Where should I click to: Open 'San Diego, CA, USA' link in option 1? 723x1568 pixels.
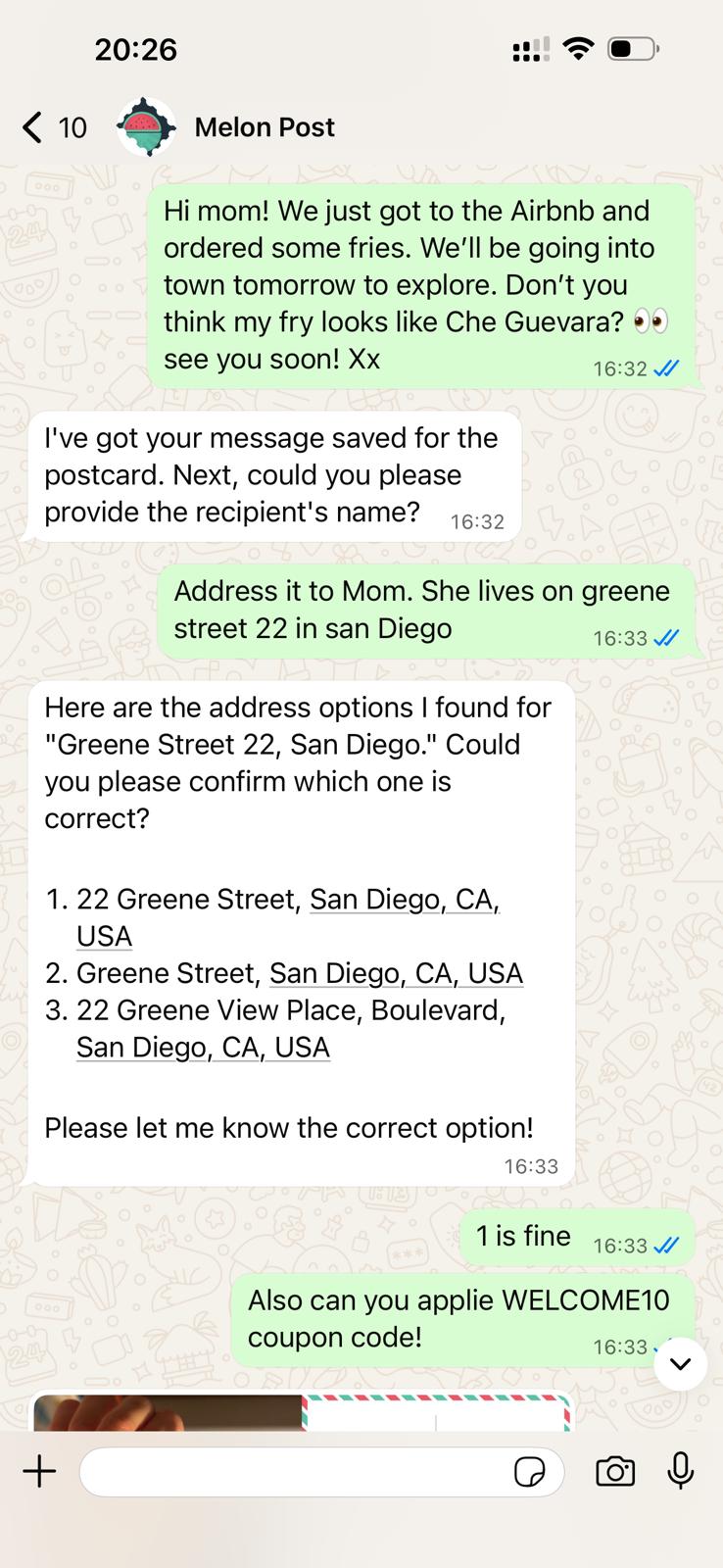[x=405, y=900]
